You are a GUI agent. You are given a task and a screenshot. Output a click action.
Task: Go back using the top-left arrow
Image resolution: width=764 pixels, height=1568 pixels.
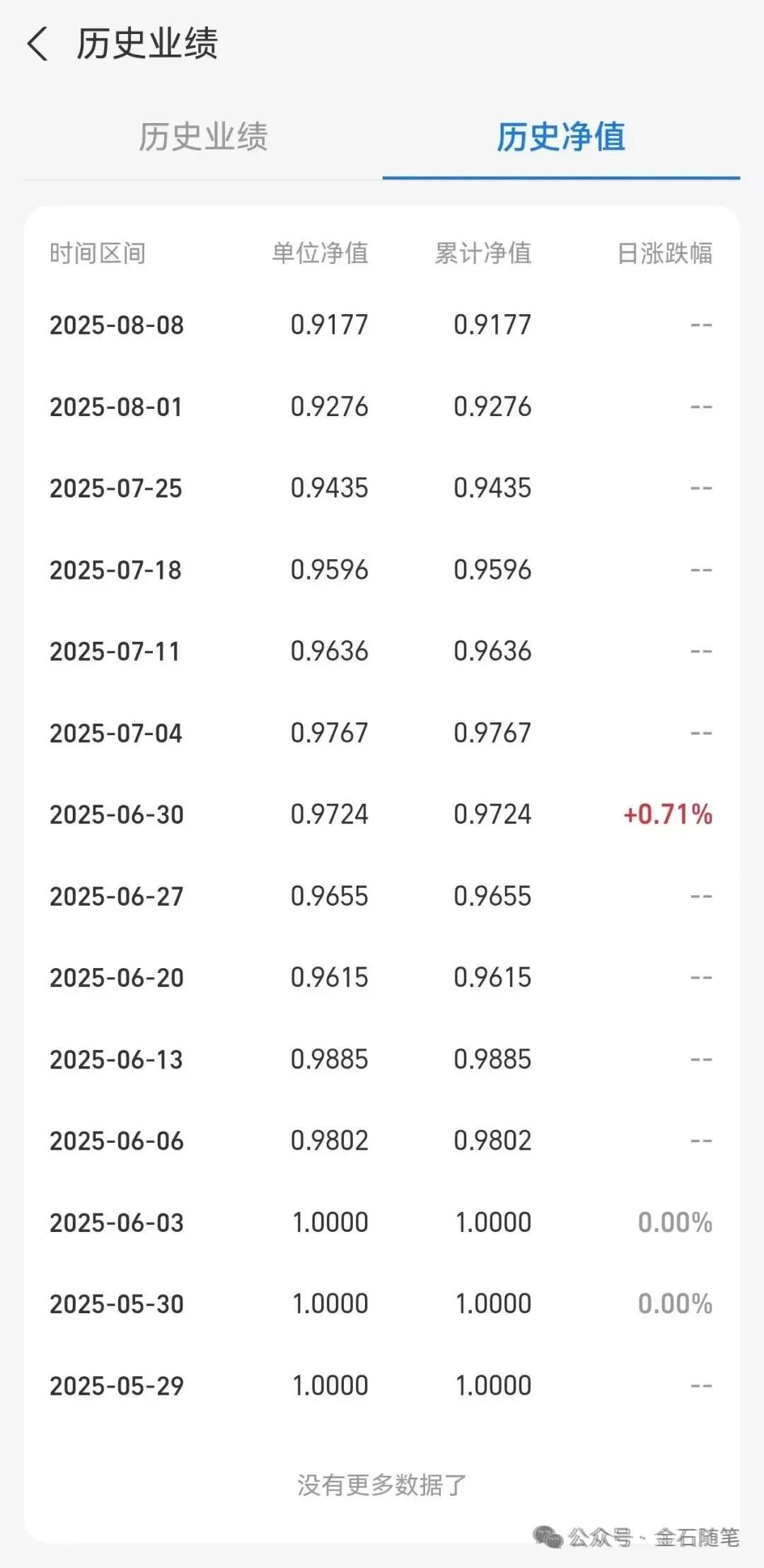point(38,44)
